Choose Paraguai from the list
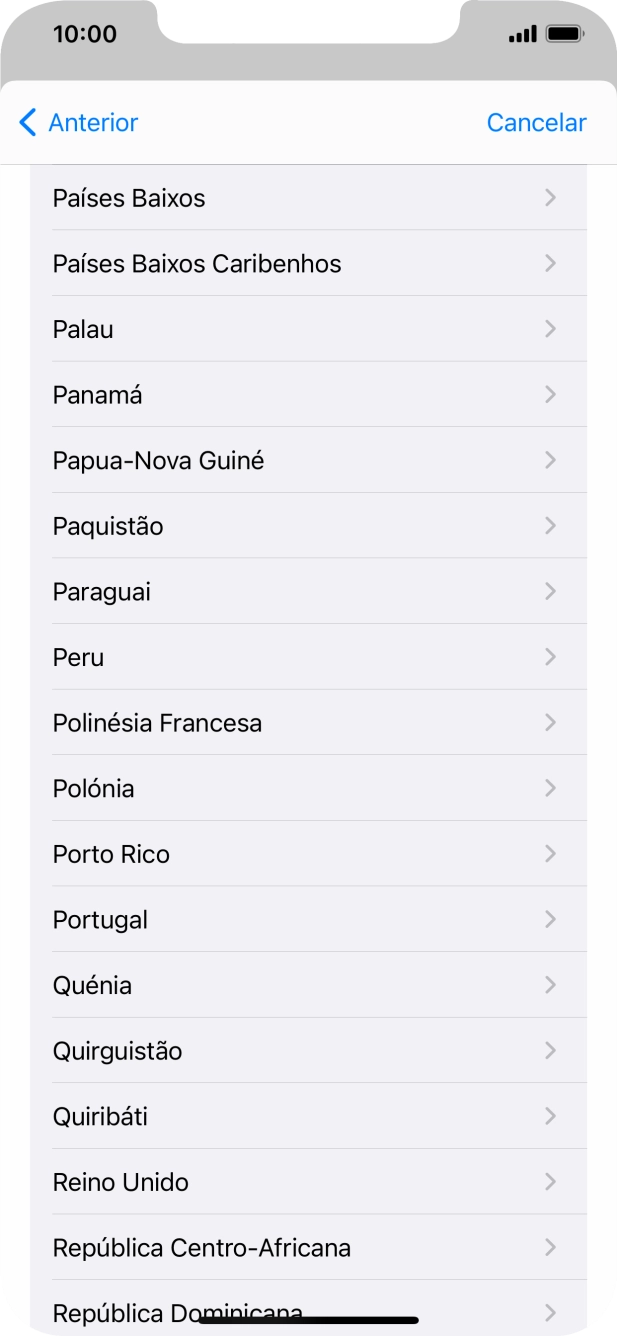617x1336 pixels. point(308,592)
